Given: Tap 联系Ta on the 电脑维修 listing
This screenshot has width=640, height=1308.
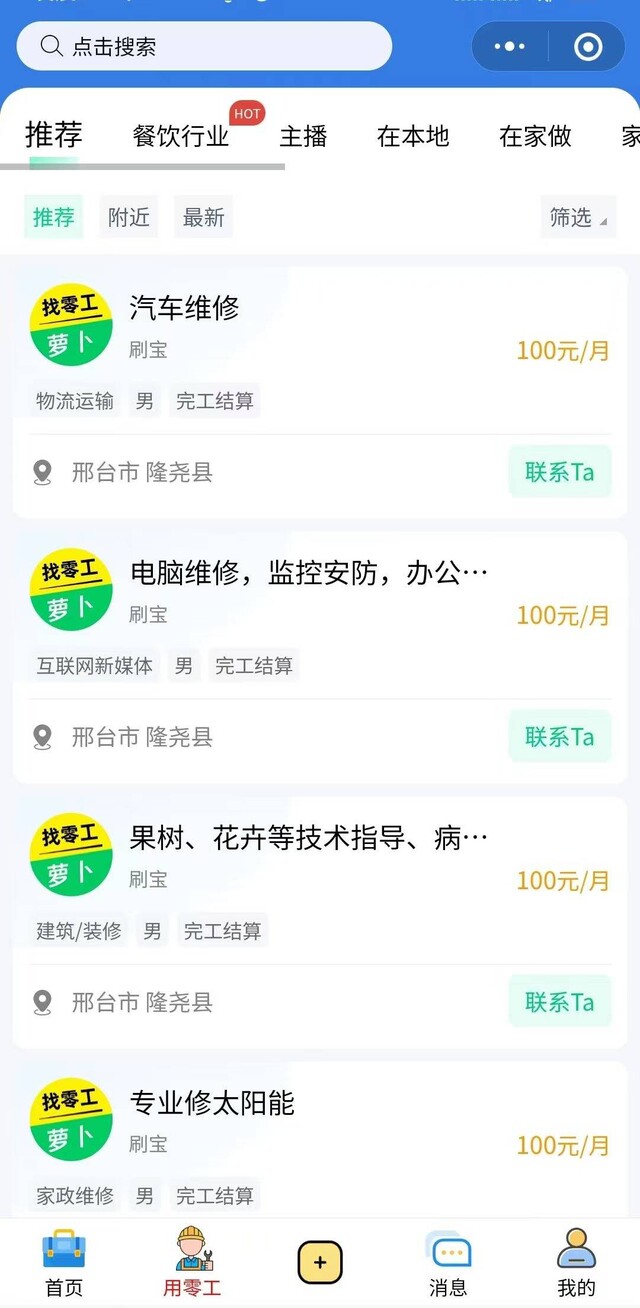Looking at the screenshot, I should [559, 737].
